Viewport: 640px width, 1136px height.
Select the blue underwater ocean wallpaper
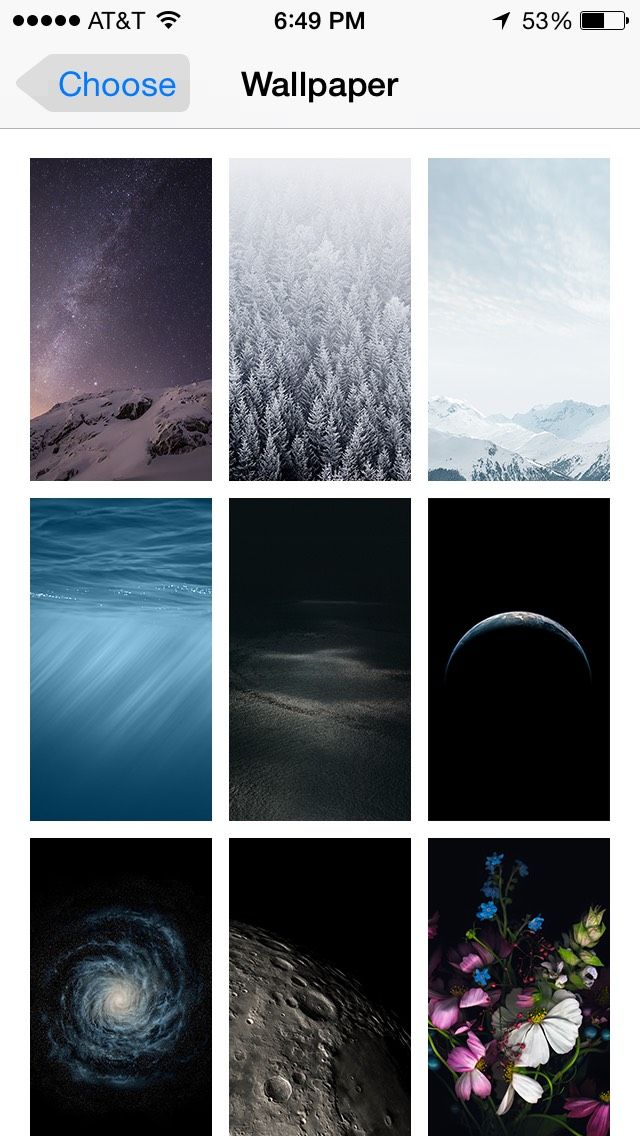121,659
